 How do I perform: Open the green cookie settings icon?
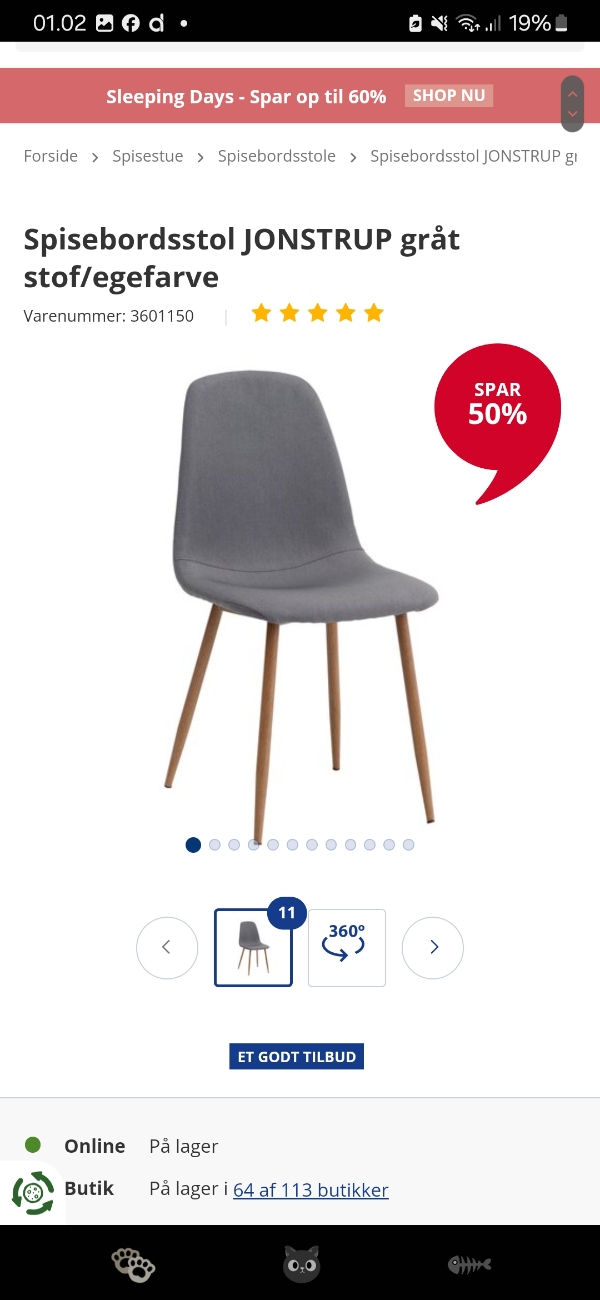coord(33,1193)
